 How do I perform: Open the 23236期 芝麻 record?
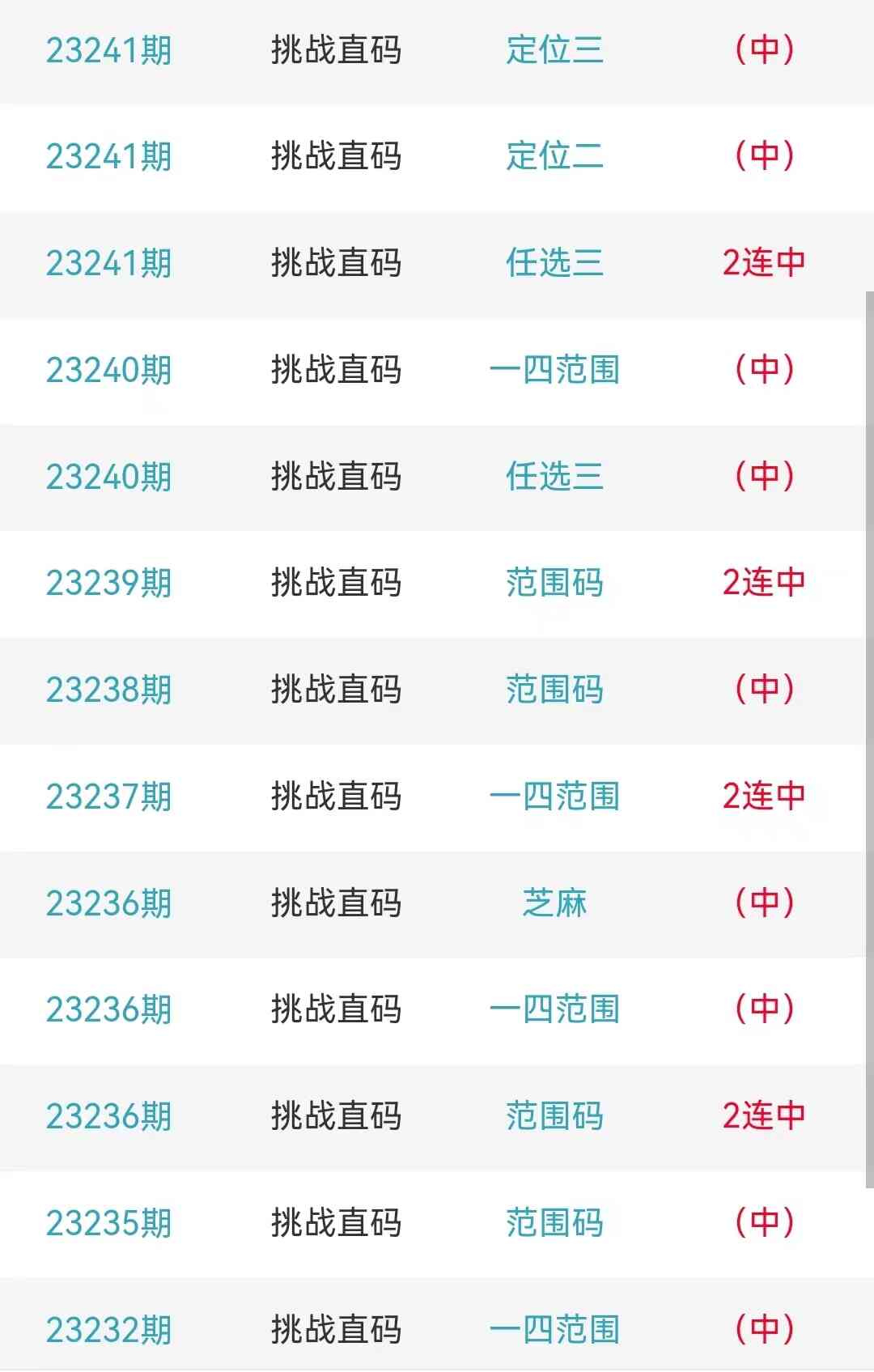(x=554, y=903)
